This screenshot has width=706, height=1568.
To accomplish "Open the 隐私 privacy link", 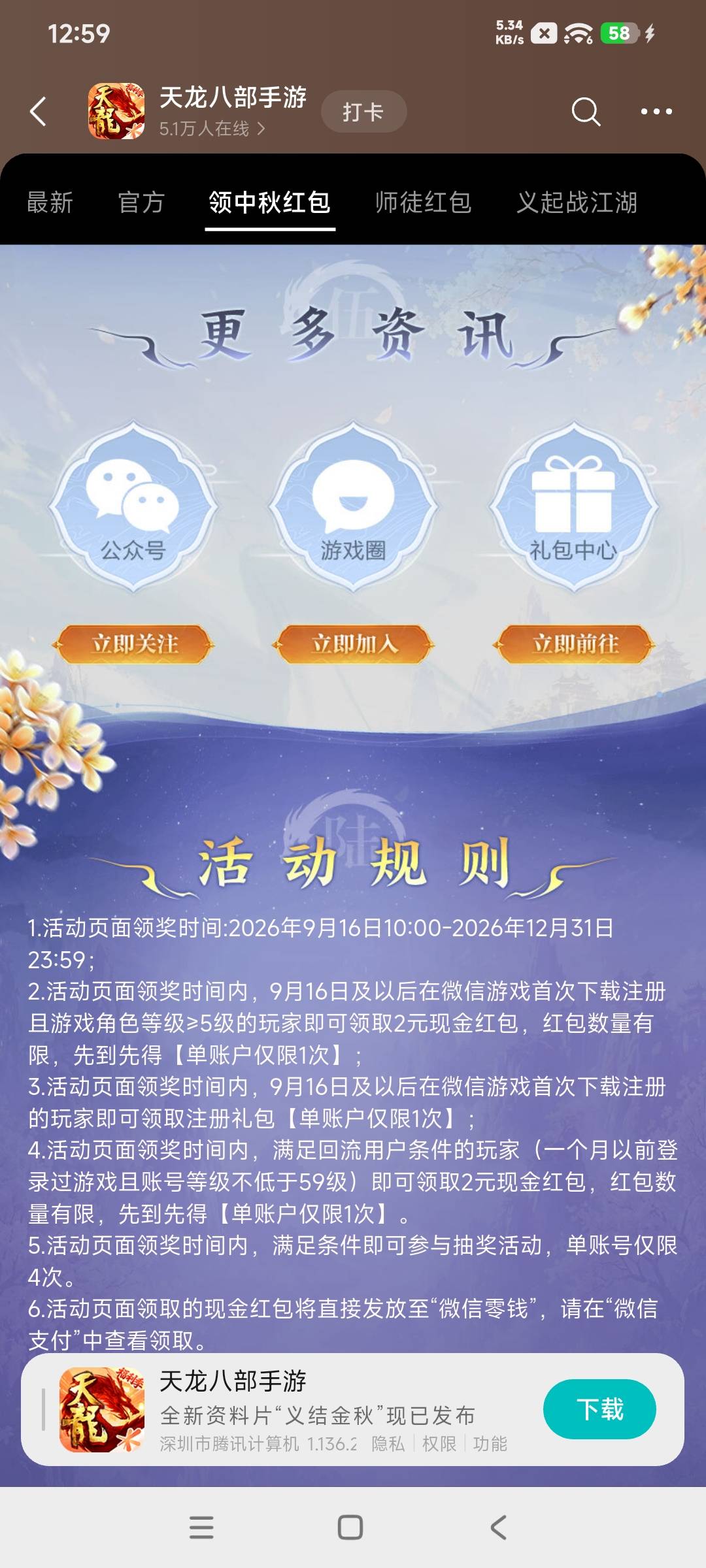I will pyautogui.click(x=388, y=1444).
